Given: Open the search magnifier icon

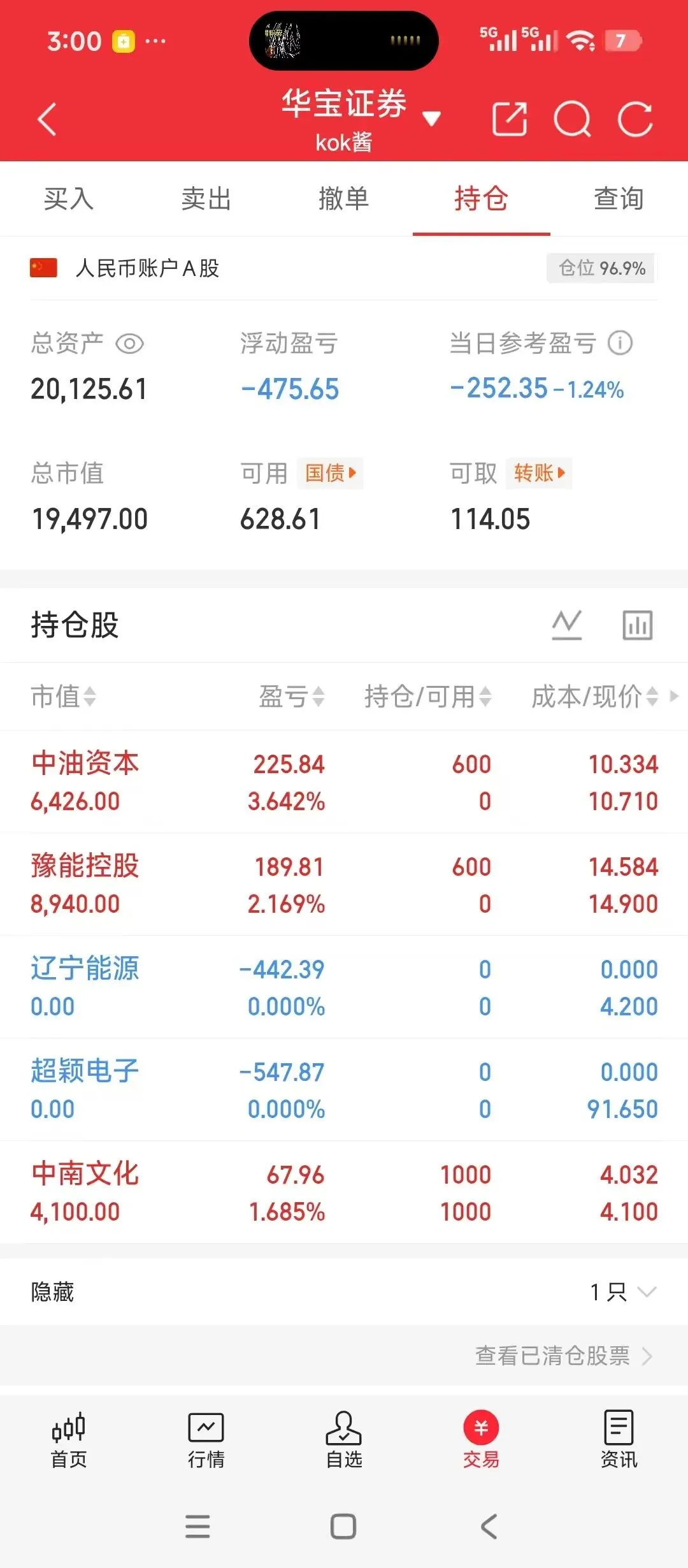Looking at the screenshot, I should pos(573,119).
